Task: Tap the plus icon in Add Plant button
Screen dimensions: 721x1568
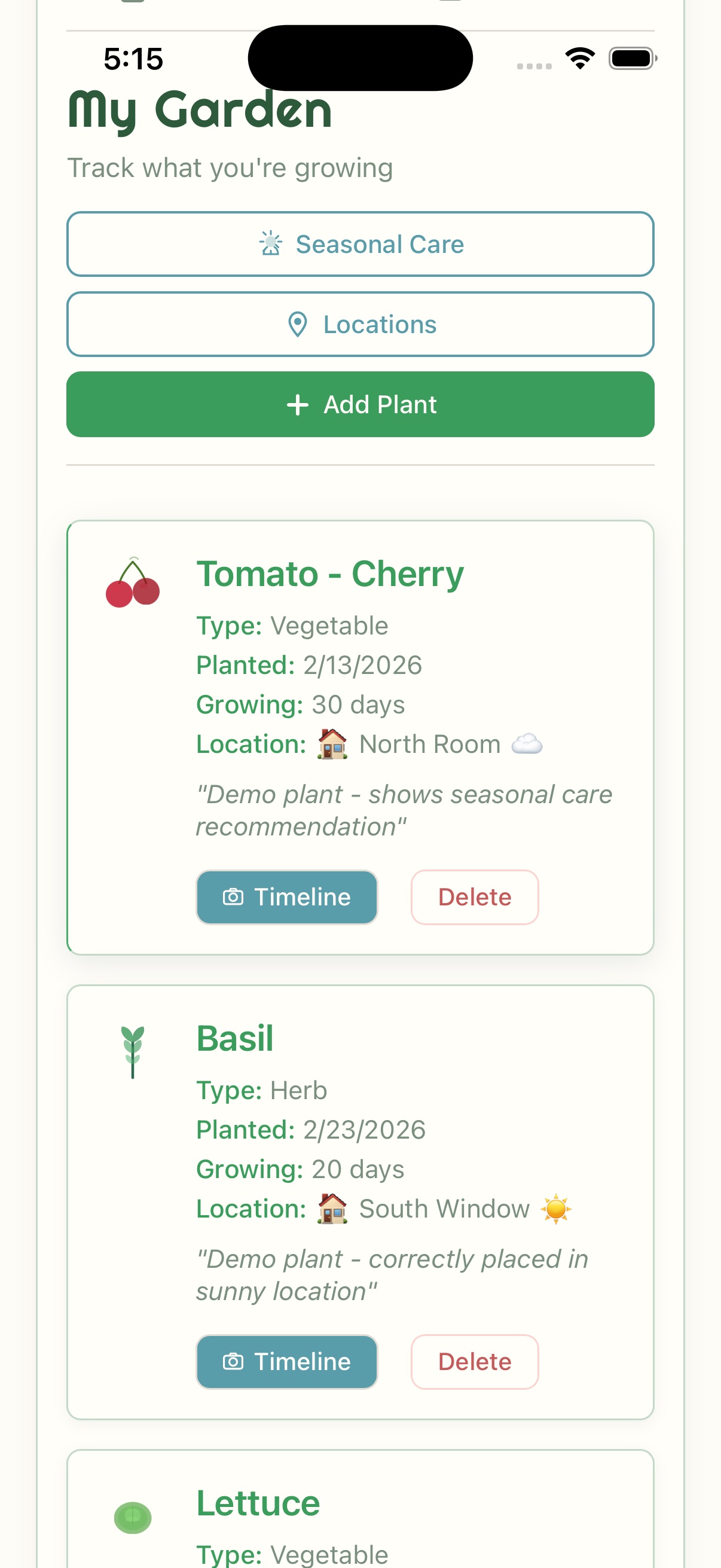Action: (298, 404)
